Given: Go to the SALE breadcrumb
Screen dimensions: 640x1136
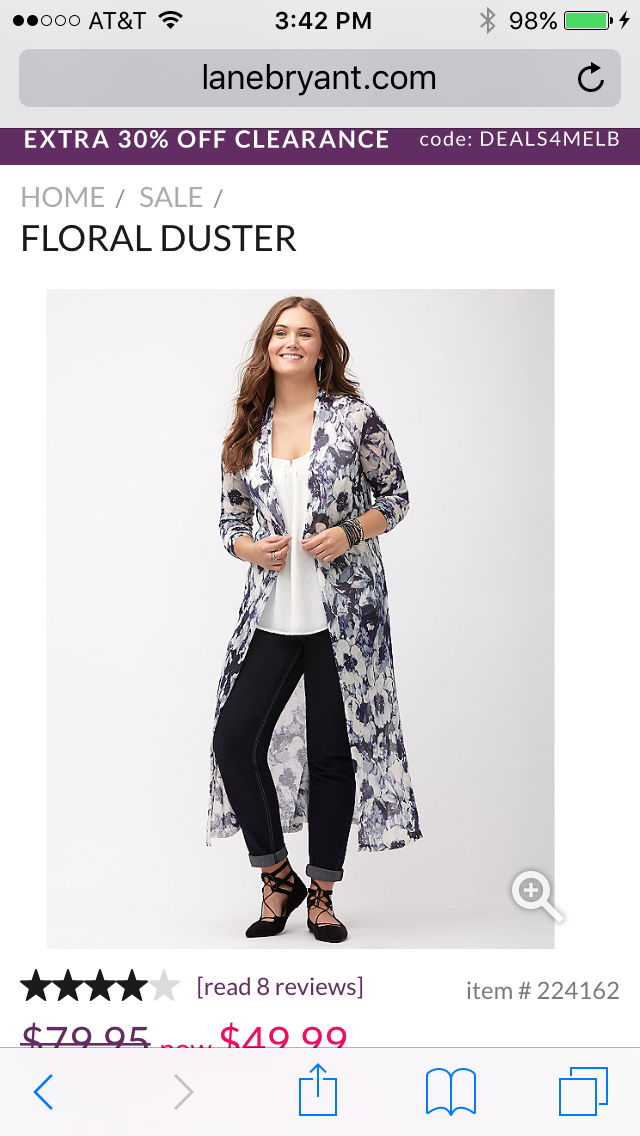Looking at the screenshot, I should tap(171, 197).
